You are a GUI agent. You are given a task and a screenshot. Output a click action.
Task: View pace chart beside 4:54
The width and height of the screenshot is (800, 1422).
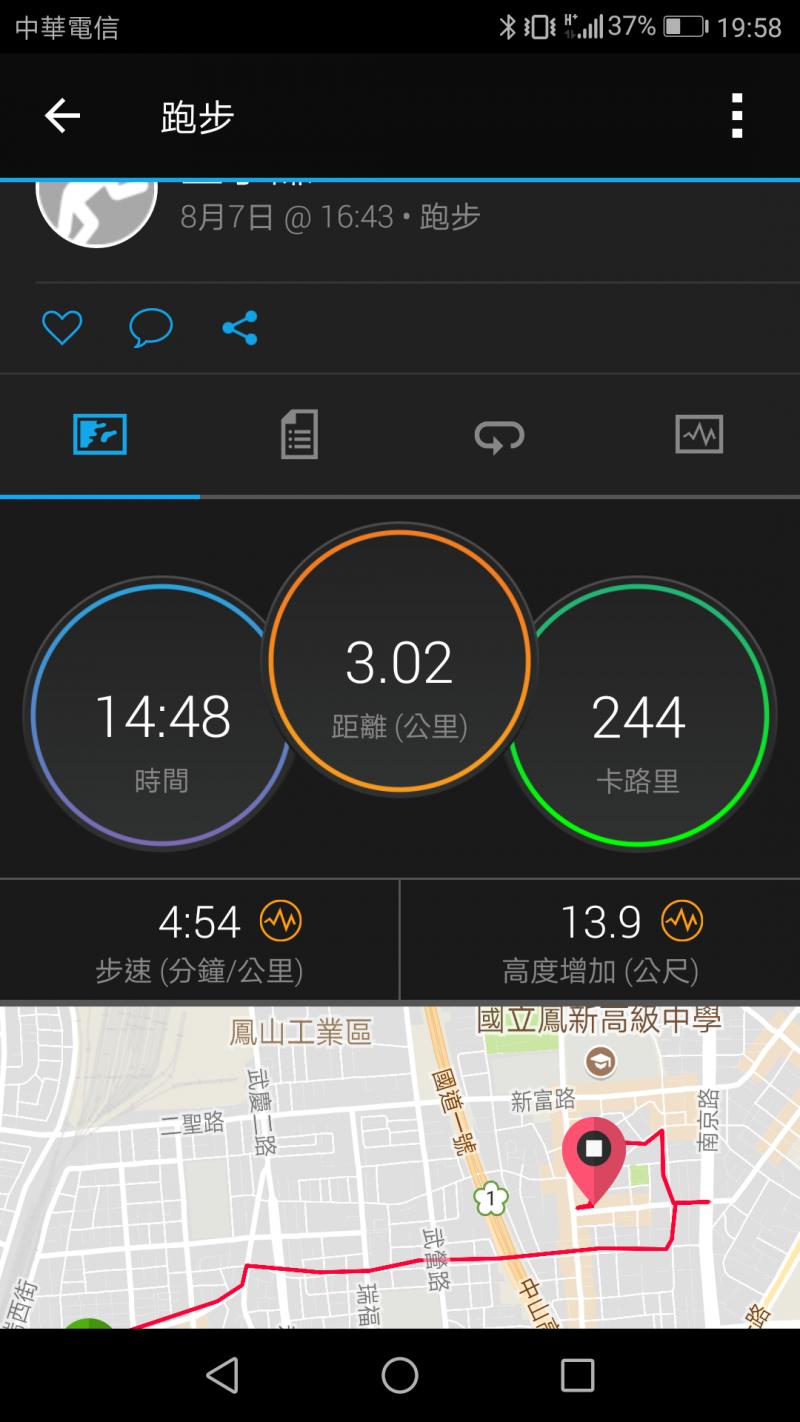280,921
